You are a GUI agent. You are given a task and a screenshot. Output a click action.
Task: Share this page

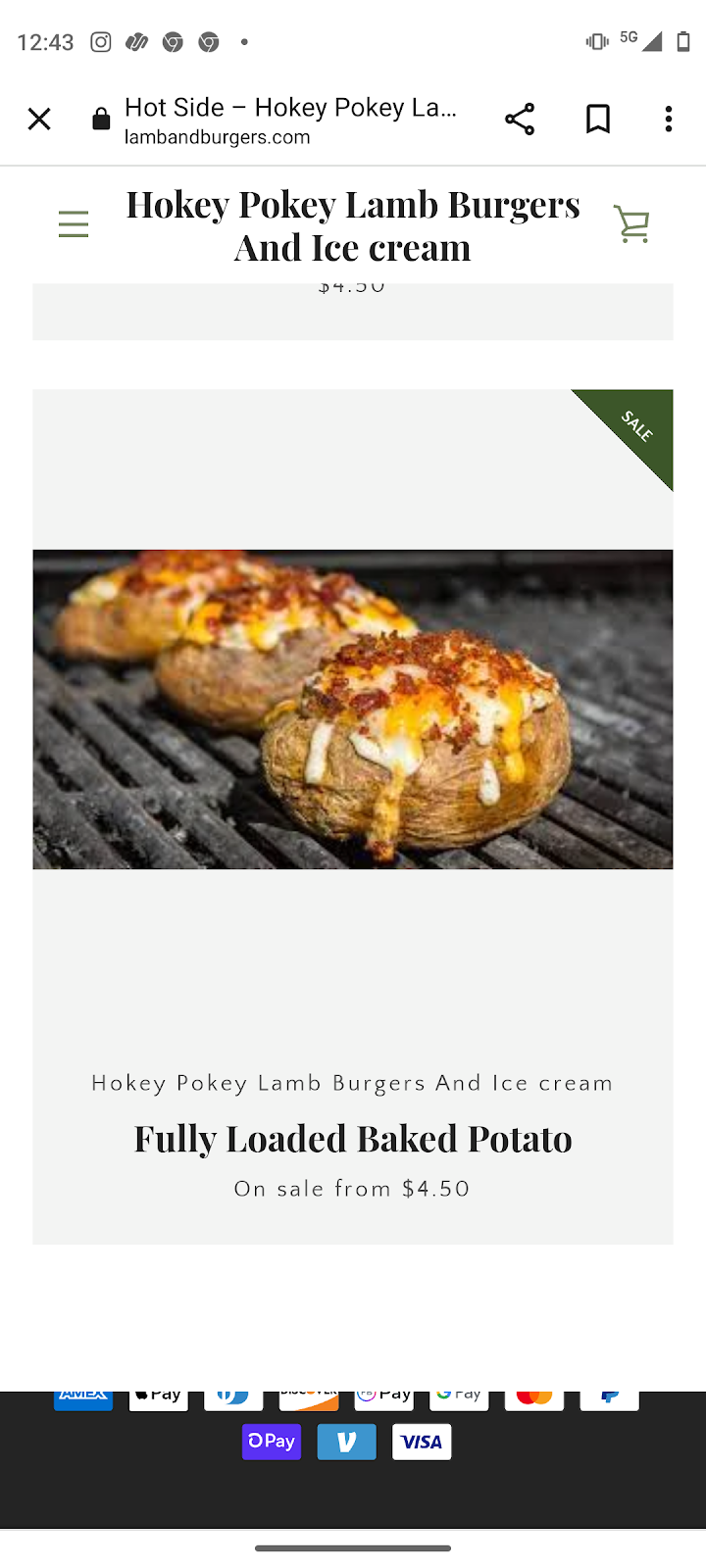(x=520, y=119)
